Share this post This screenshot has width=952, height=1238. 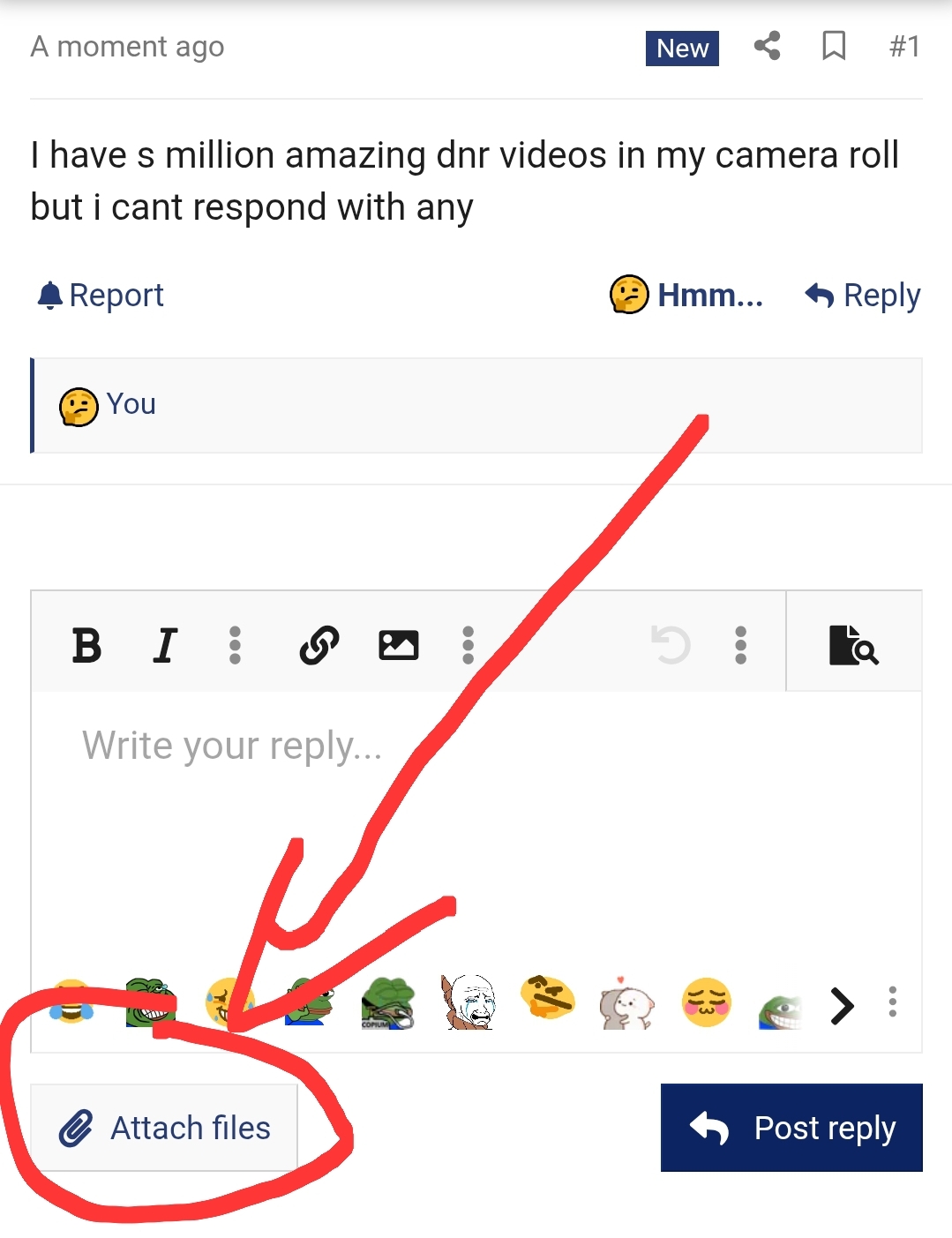[x=767, y=46]
